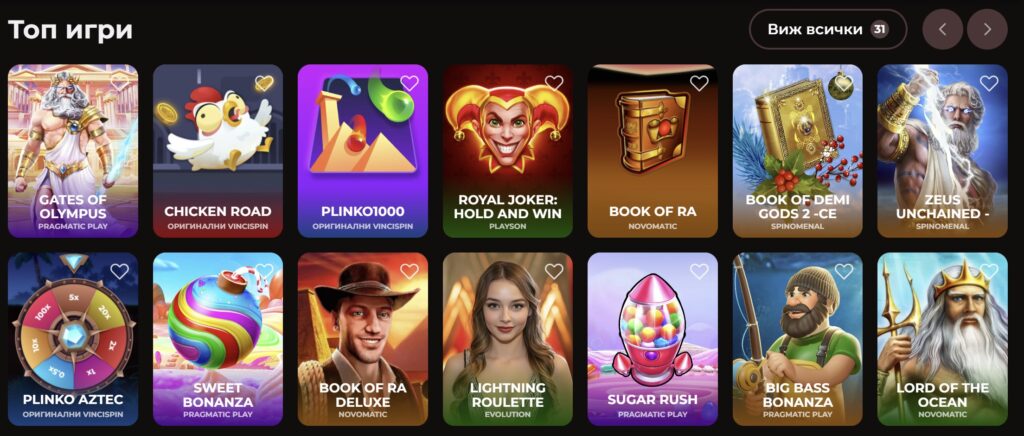The height and width of the screenshot is (436, 1024).
Task: Open the Book of Ra game
Action: [x=653, y=150]
